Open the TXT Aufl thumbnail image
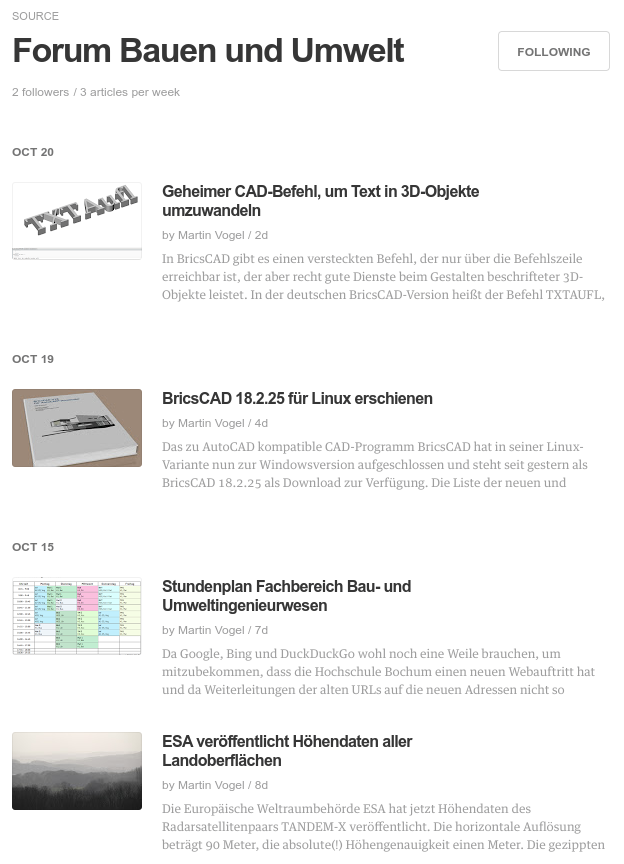Viewport: 624px width, 864px height. [x=77, y=221]
